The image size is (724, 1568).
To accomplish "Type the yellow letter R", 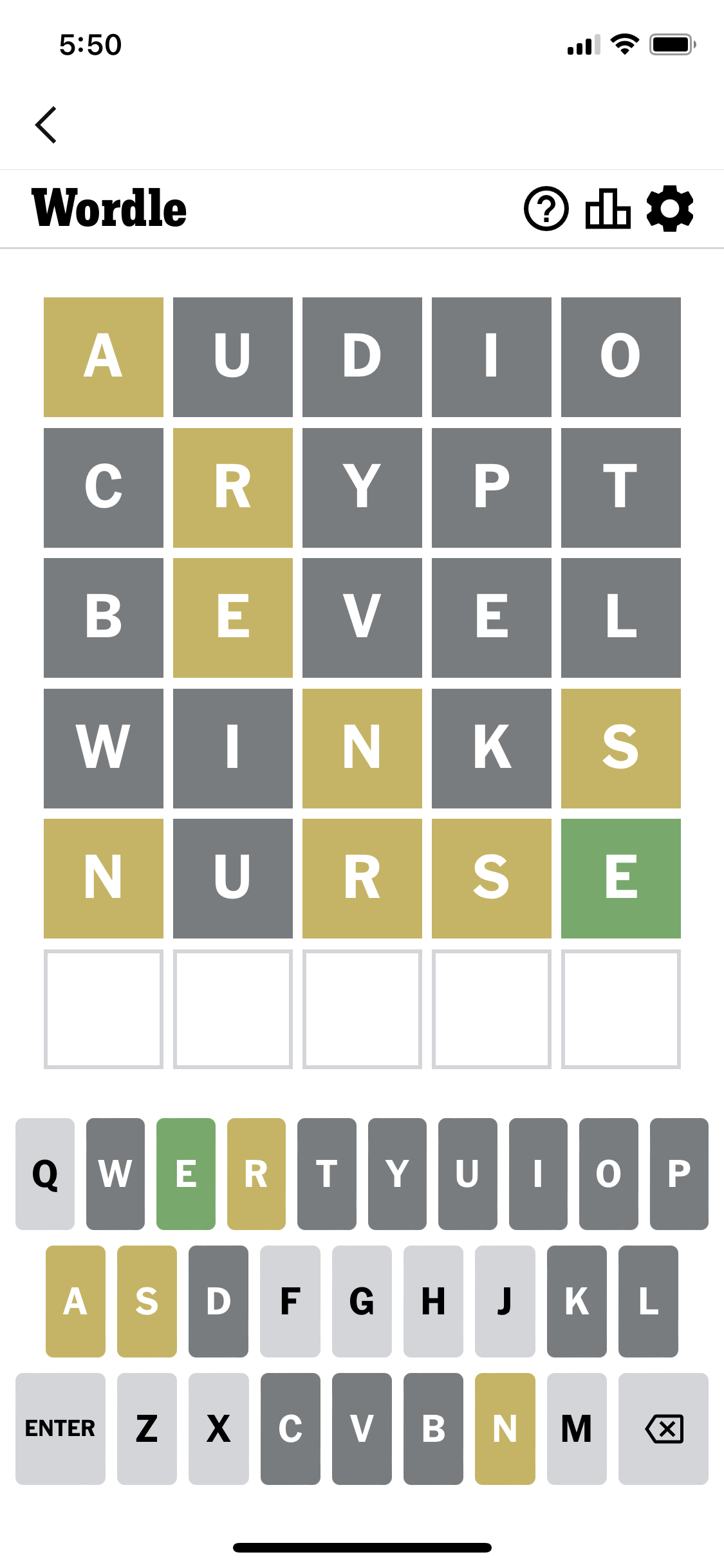I will [256, 1173].
